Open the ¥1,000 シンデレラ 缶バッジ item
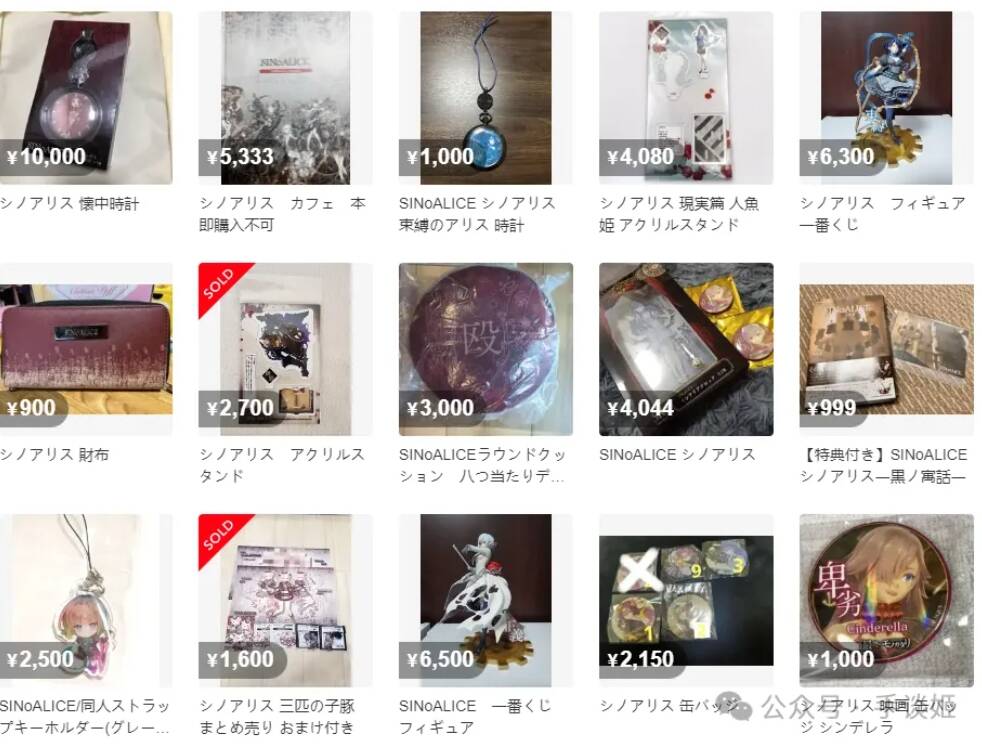 pos(885,600)
